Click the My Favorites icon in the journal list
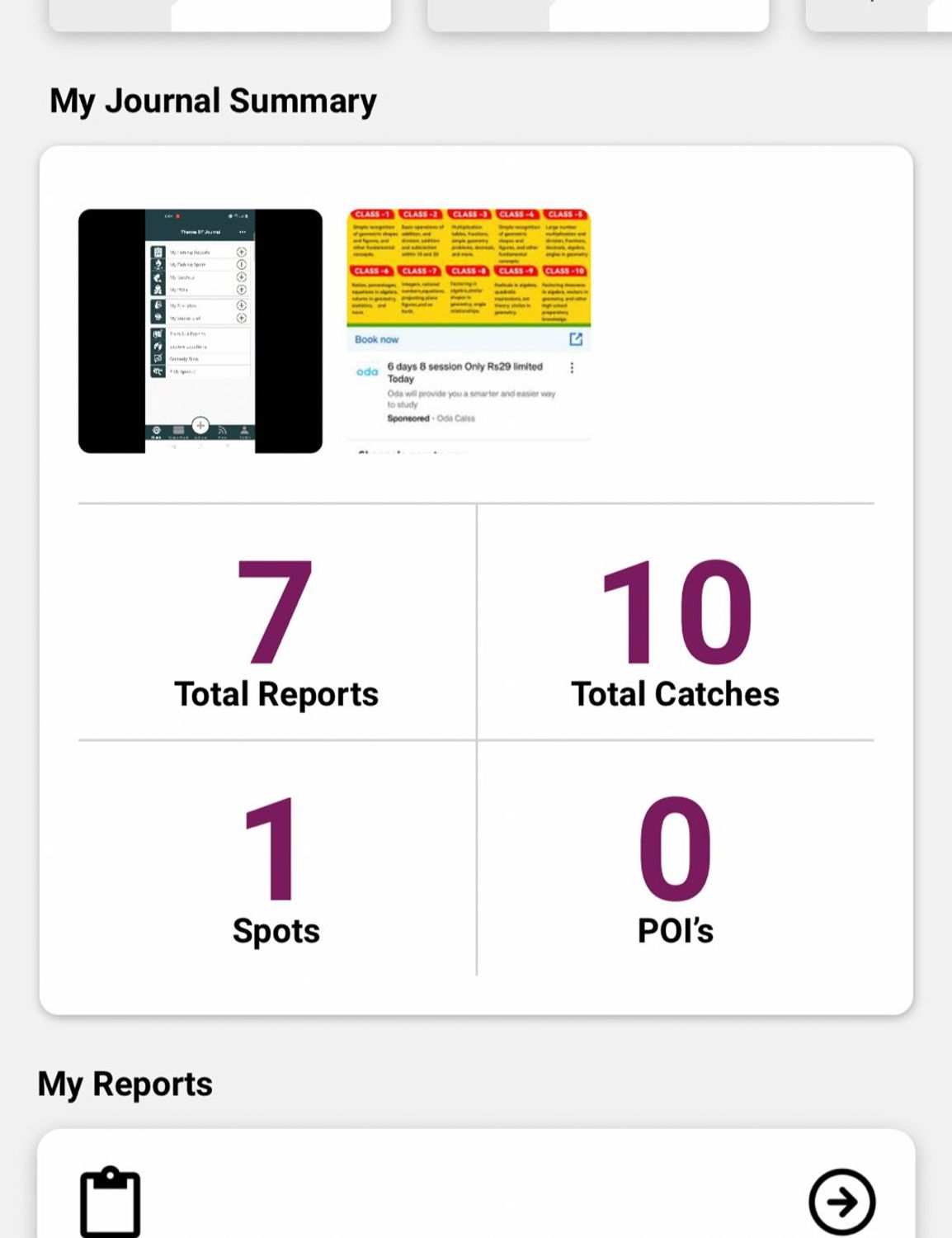This screenshot has height=1238, width=952. tap(158, 305)
